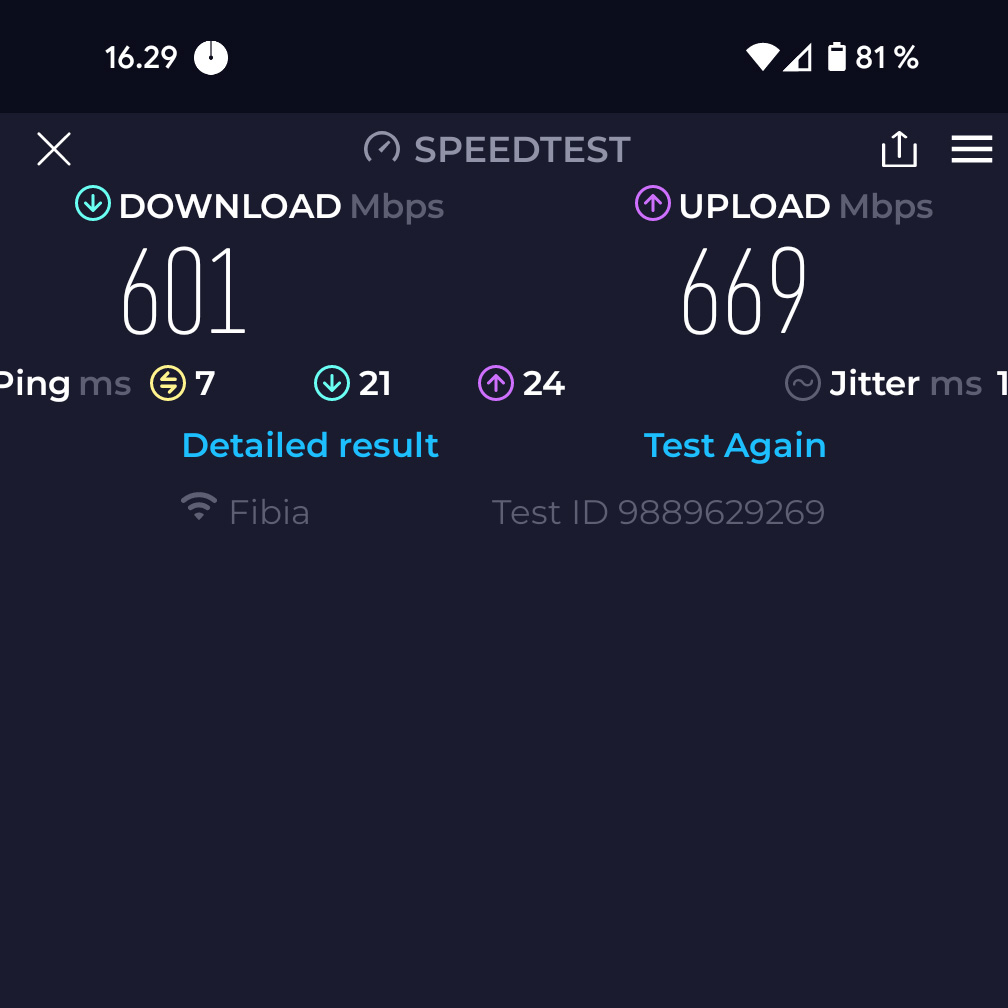Image resolution: width=1008 pixels, height=1008 pixels.
Task: Share the speed test result
Action: click(898, 150)
